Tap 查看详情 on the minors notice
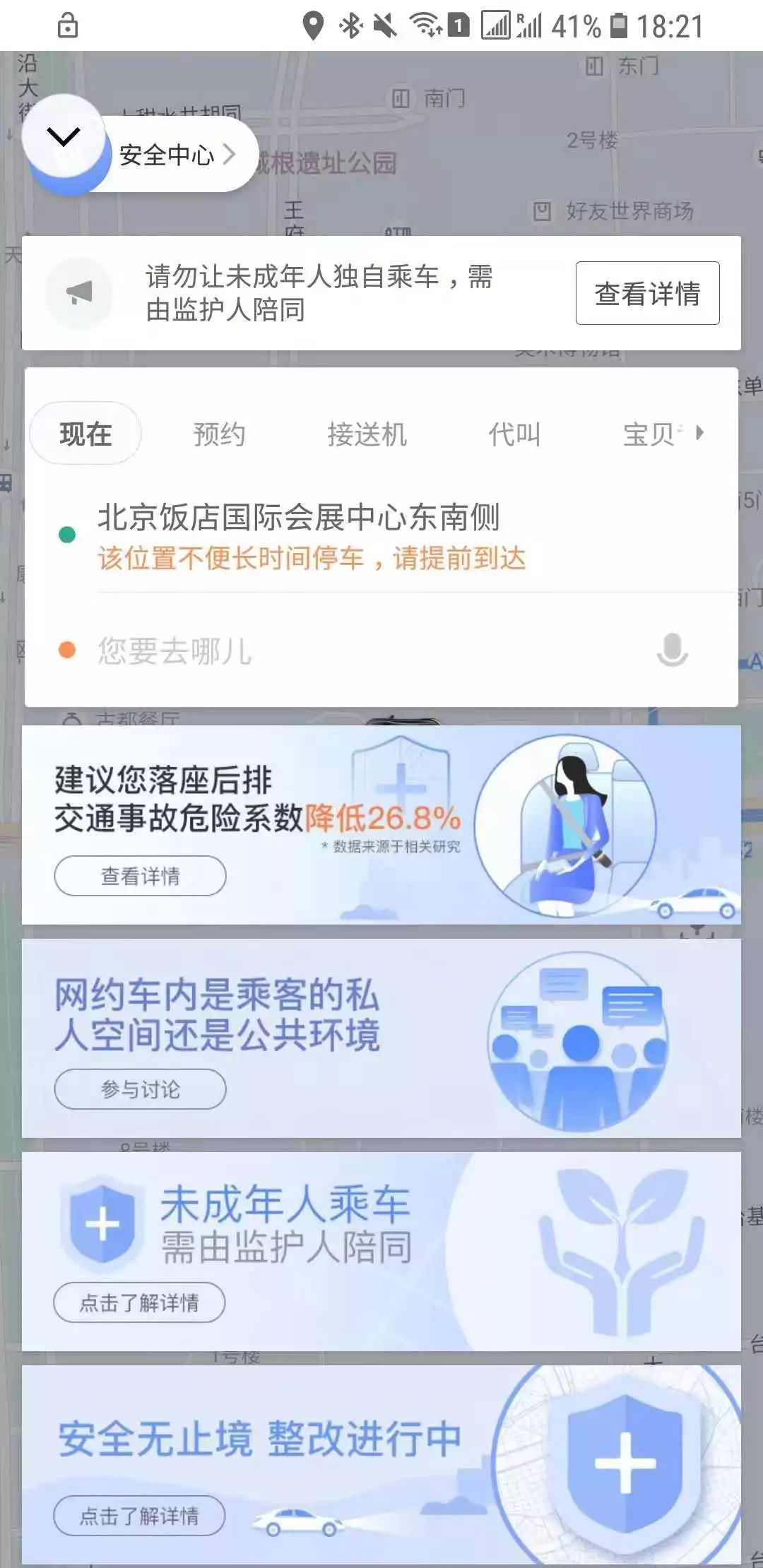 (647, 293)
